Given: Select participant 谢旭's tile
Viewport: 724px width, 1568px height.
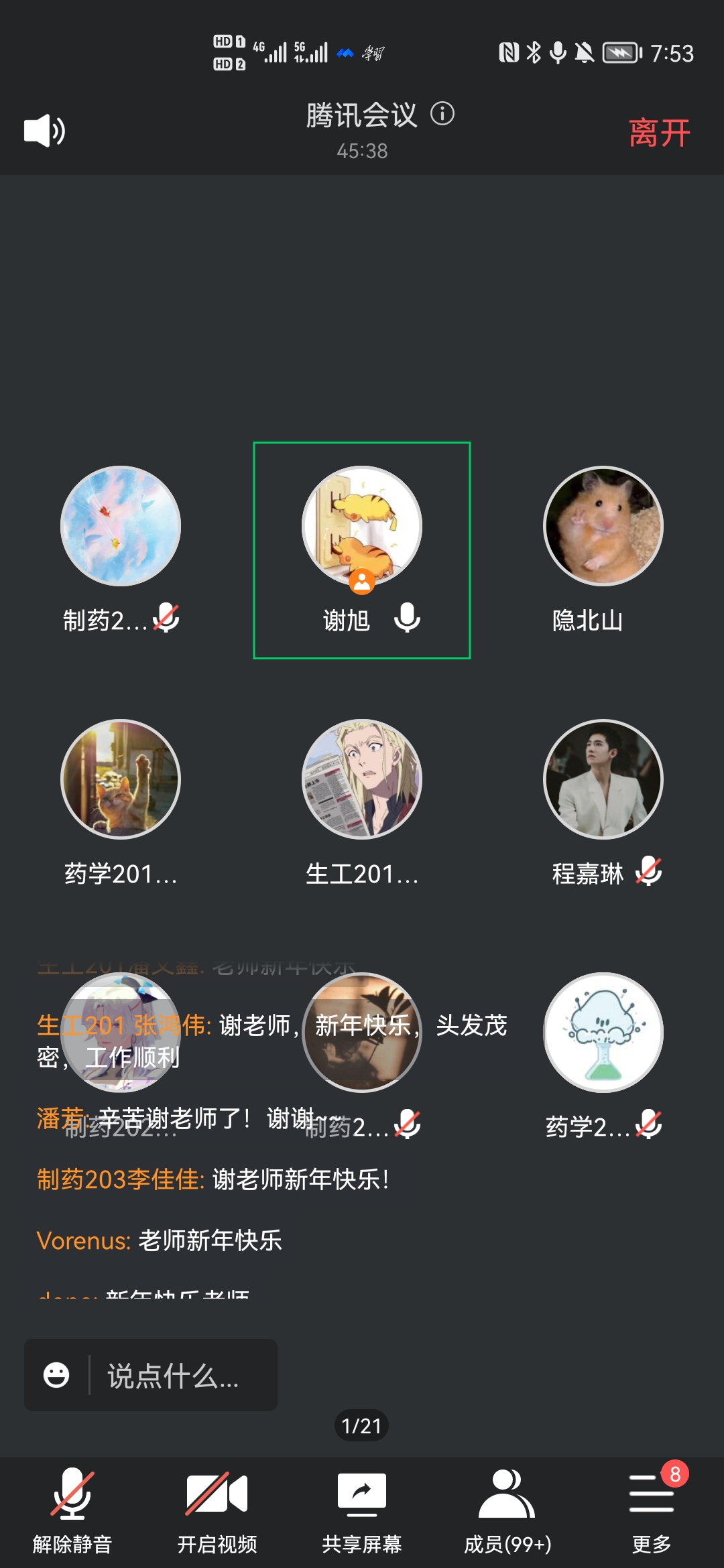Looking at the screenshot, I should (x=361, y=549).
